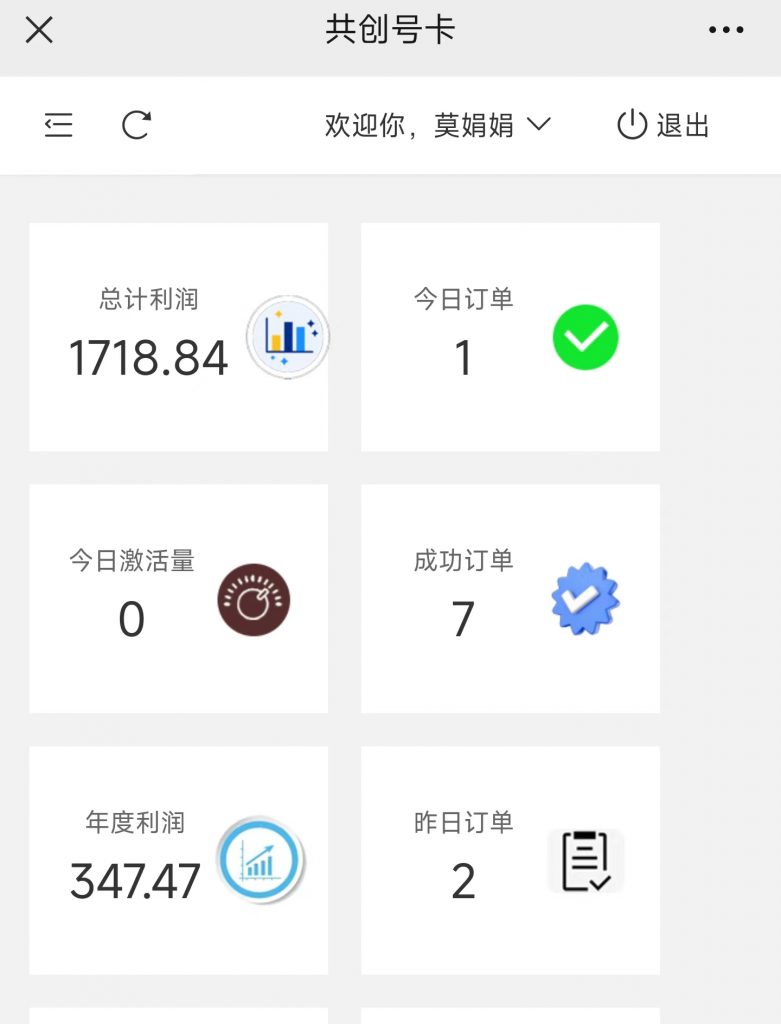
Task: Collapse the user menu chevron in the header
Action: (538, 126)
